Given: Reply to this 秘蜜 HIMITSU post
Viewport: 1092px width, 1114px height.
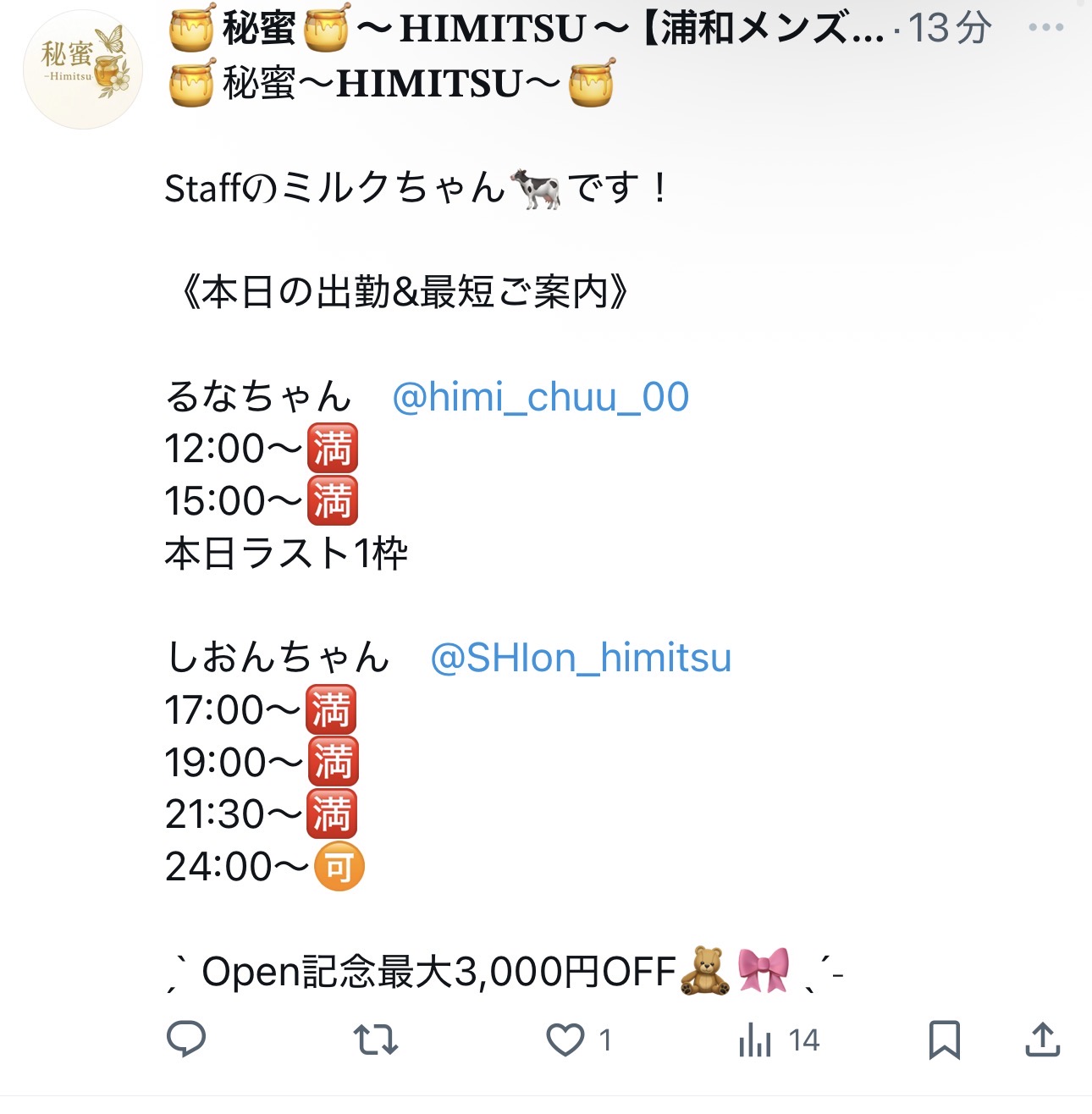Looking at the screenshot, I should 186,1040.
